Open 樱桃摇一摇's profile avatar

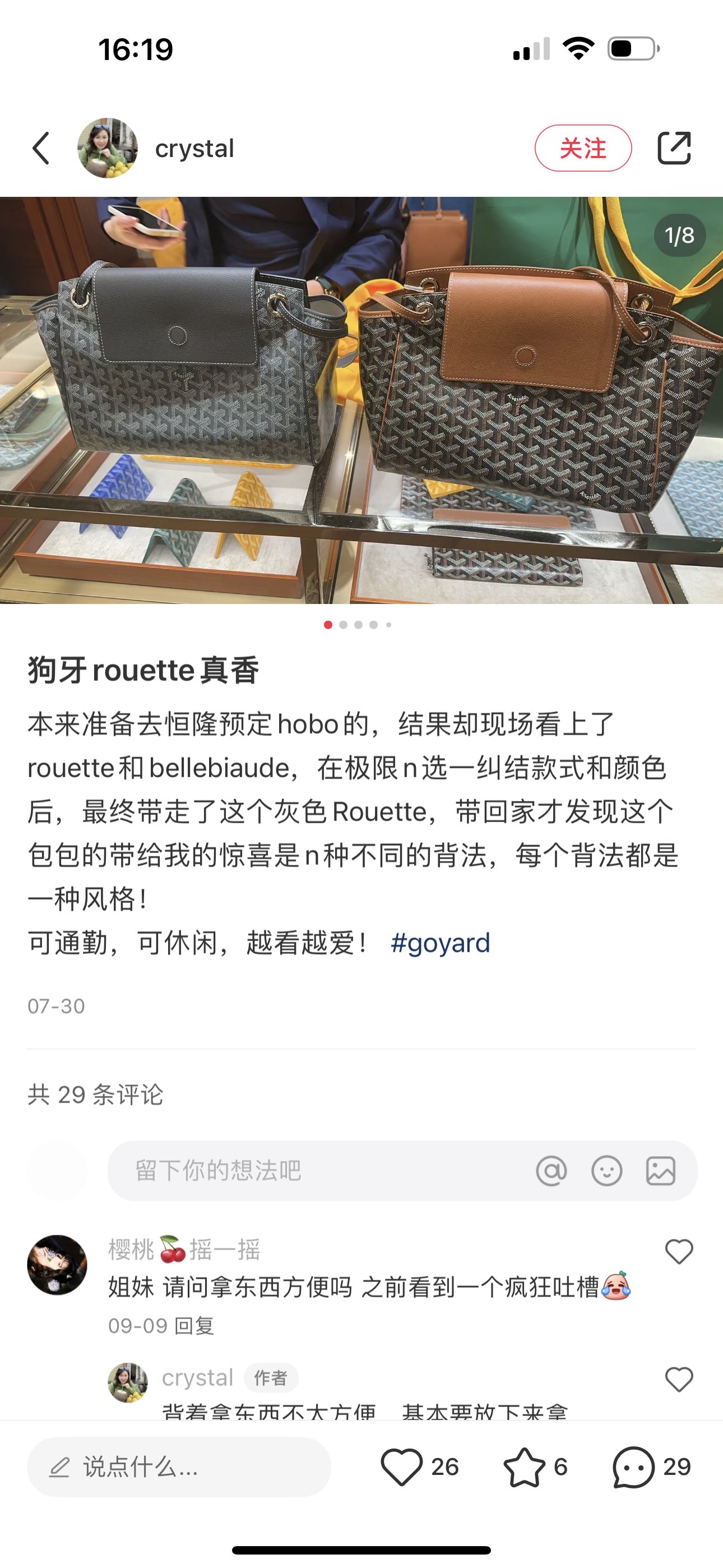click(x=57, y=1265)
